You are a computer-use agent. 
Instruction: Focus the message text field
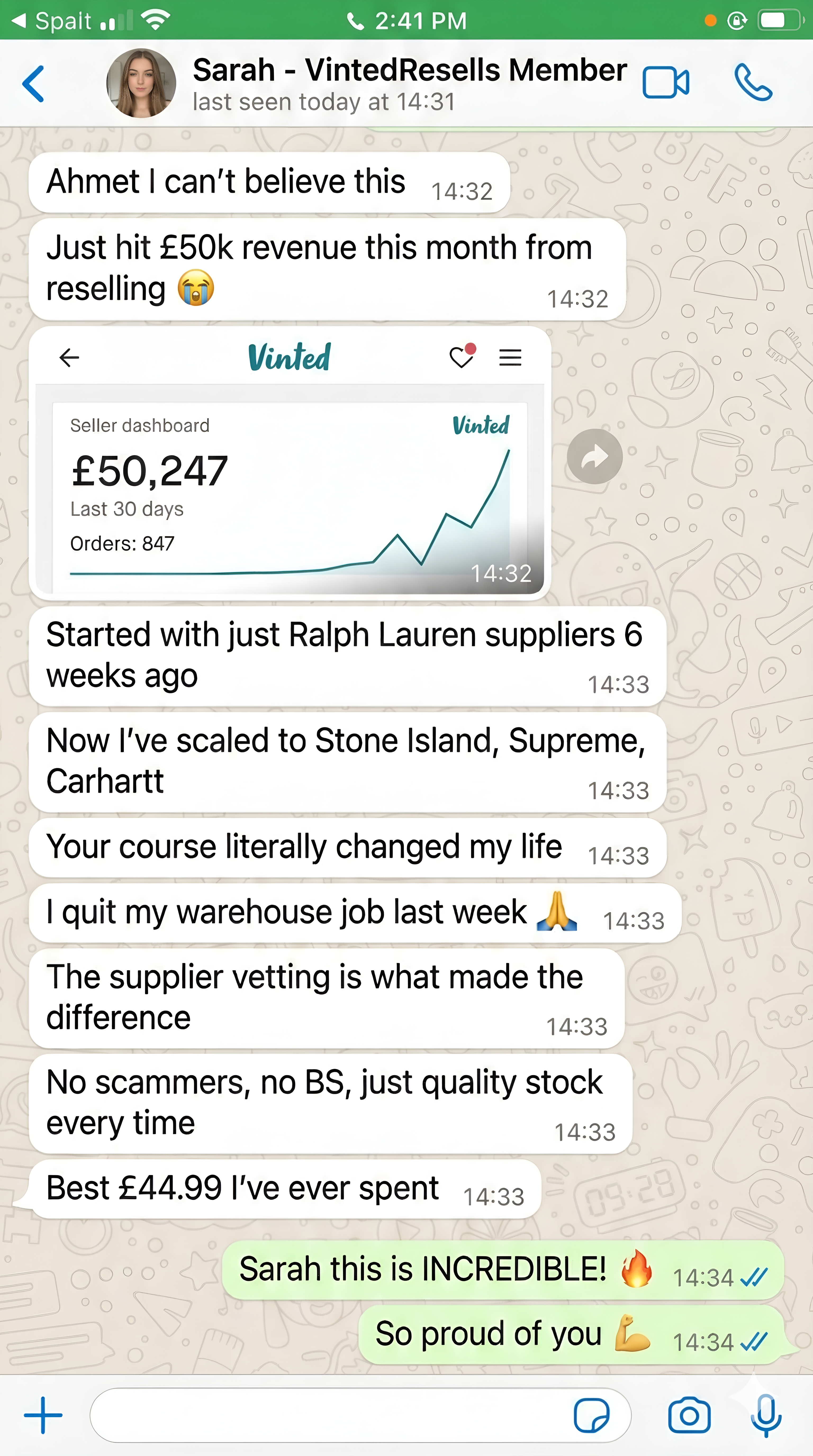[x=328, y=1415]
